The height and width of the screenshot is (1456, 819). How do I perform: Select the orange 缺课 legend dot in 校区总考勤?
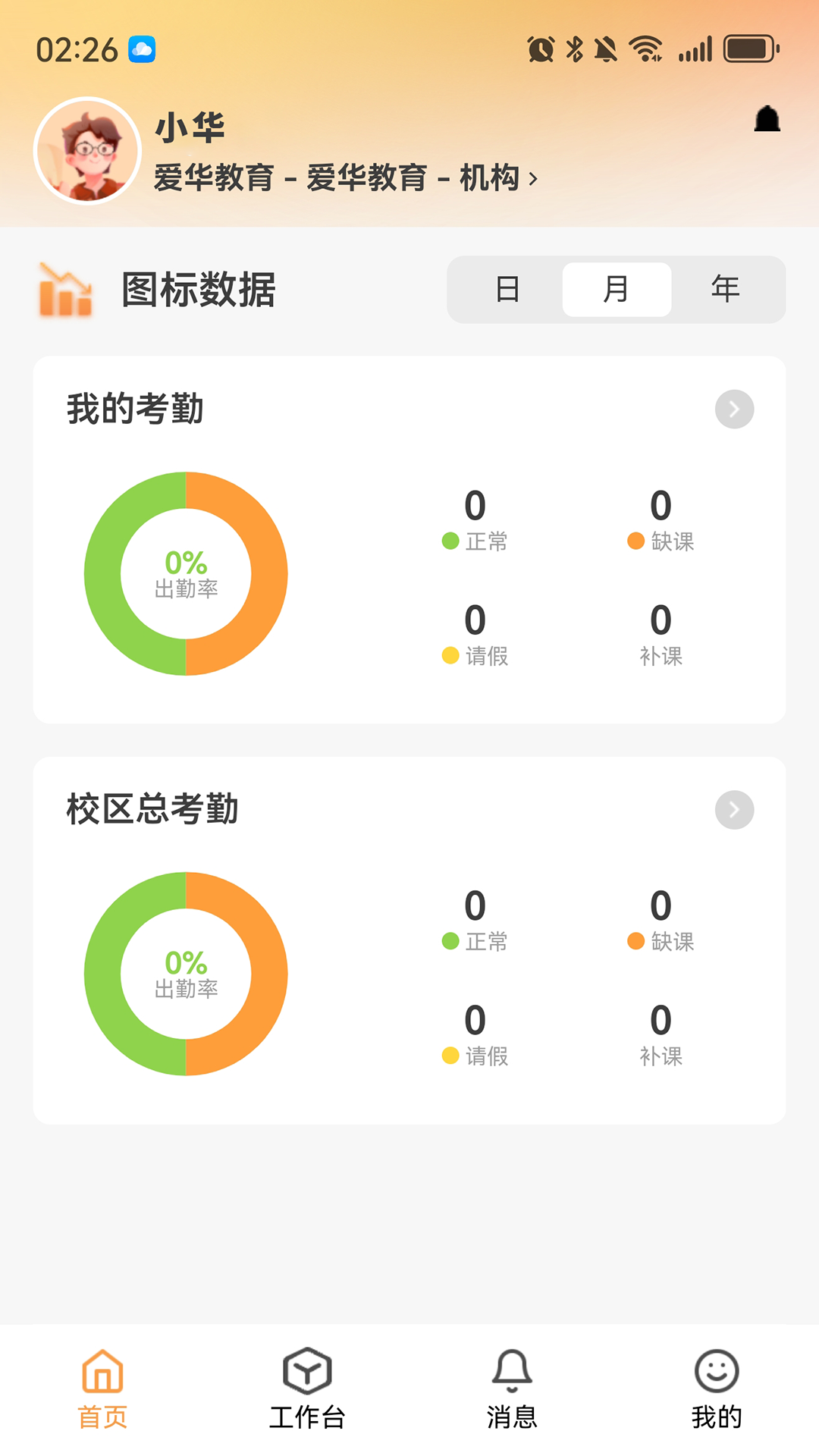635,942
